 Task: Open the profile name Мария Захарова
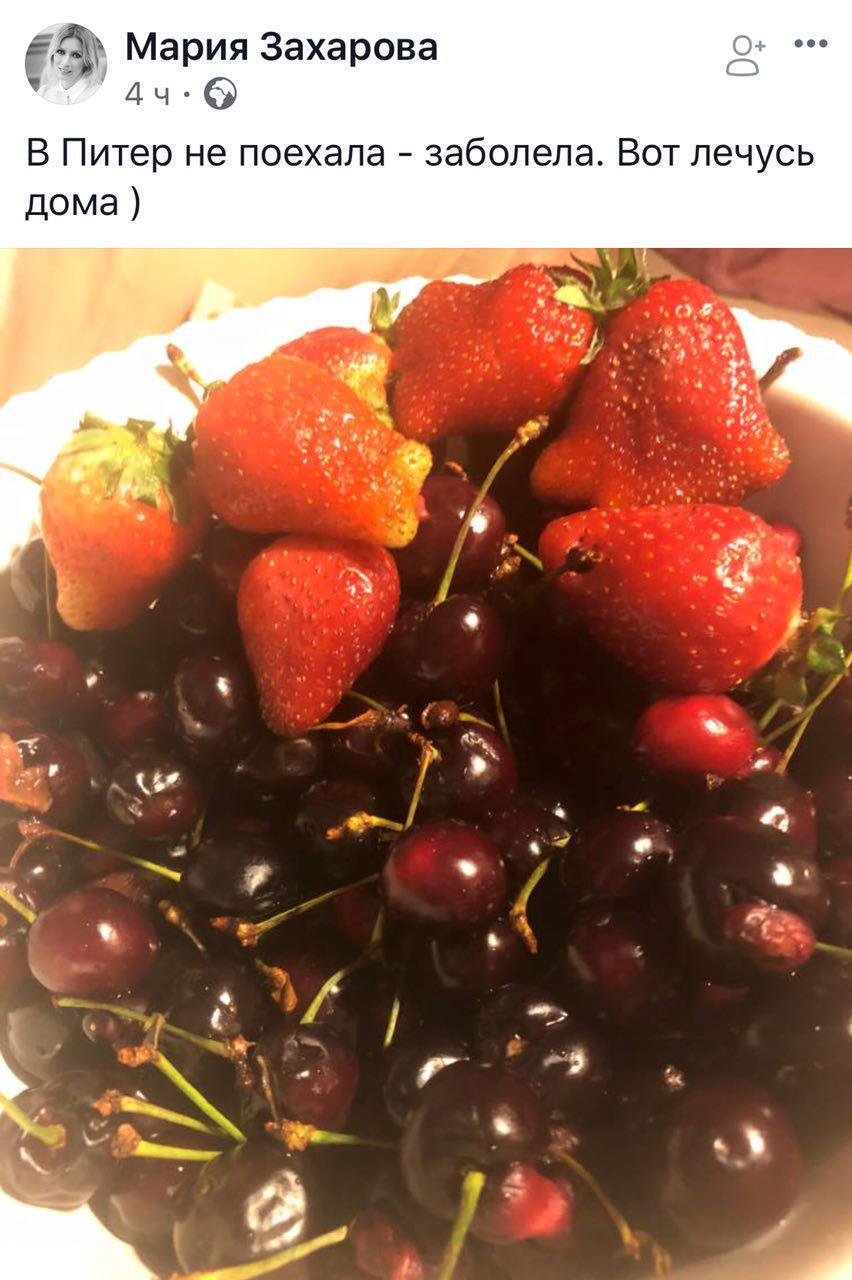(281, 47)
